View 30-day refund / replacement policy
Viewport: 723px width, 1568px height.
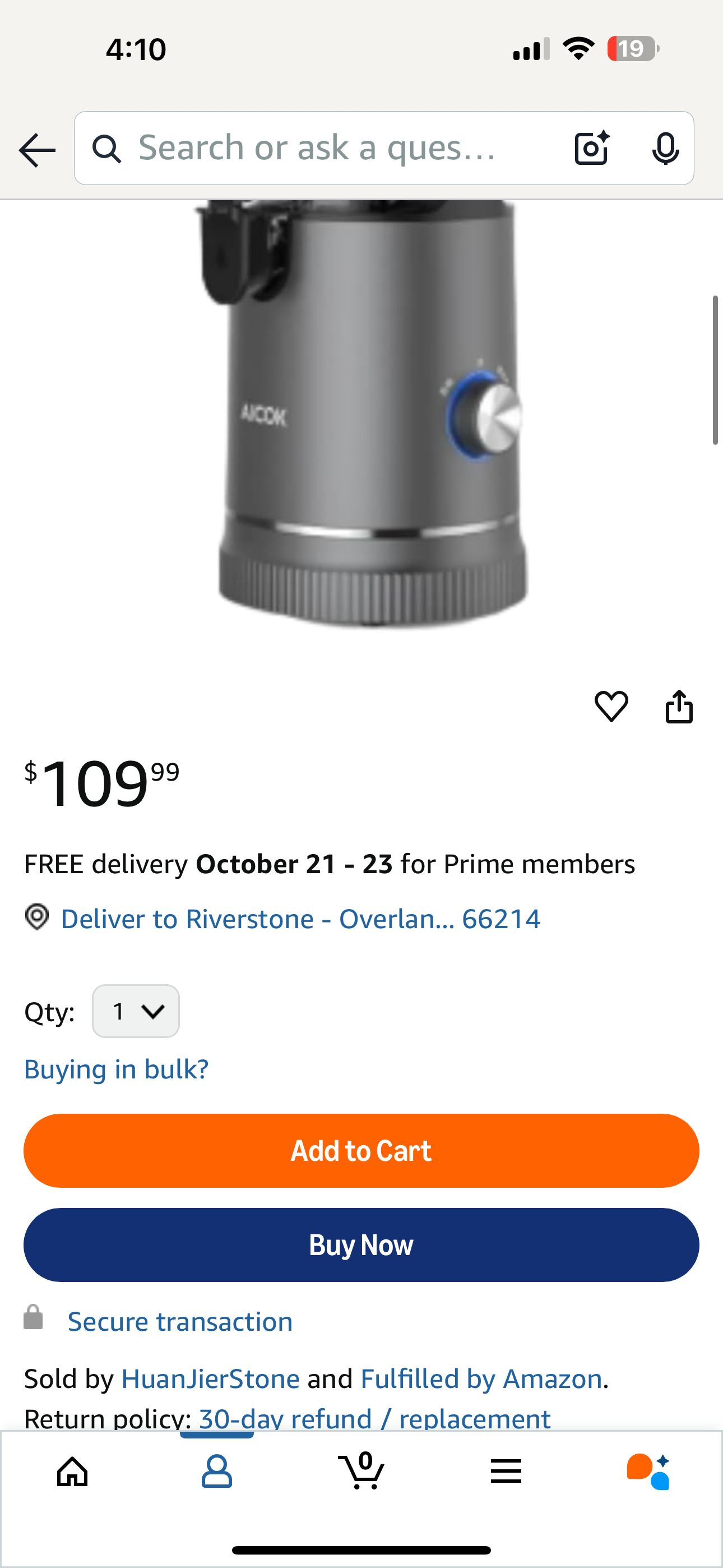(x=374, y=1418)
